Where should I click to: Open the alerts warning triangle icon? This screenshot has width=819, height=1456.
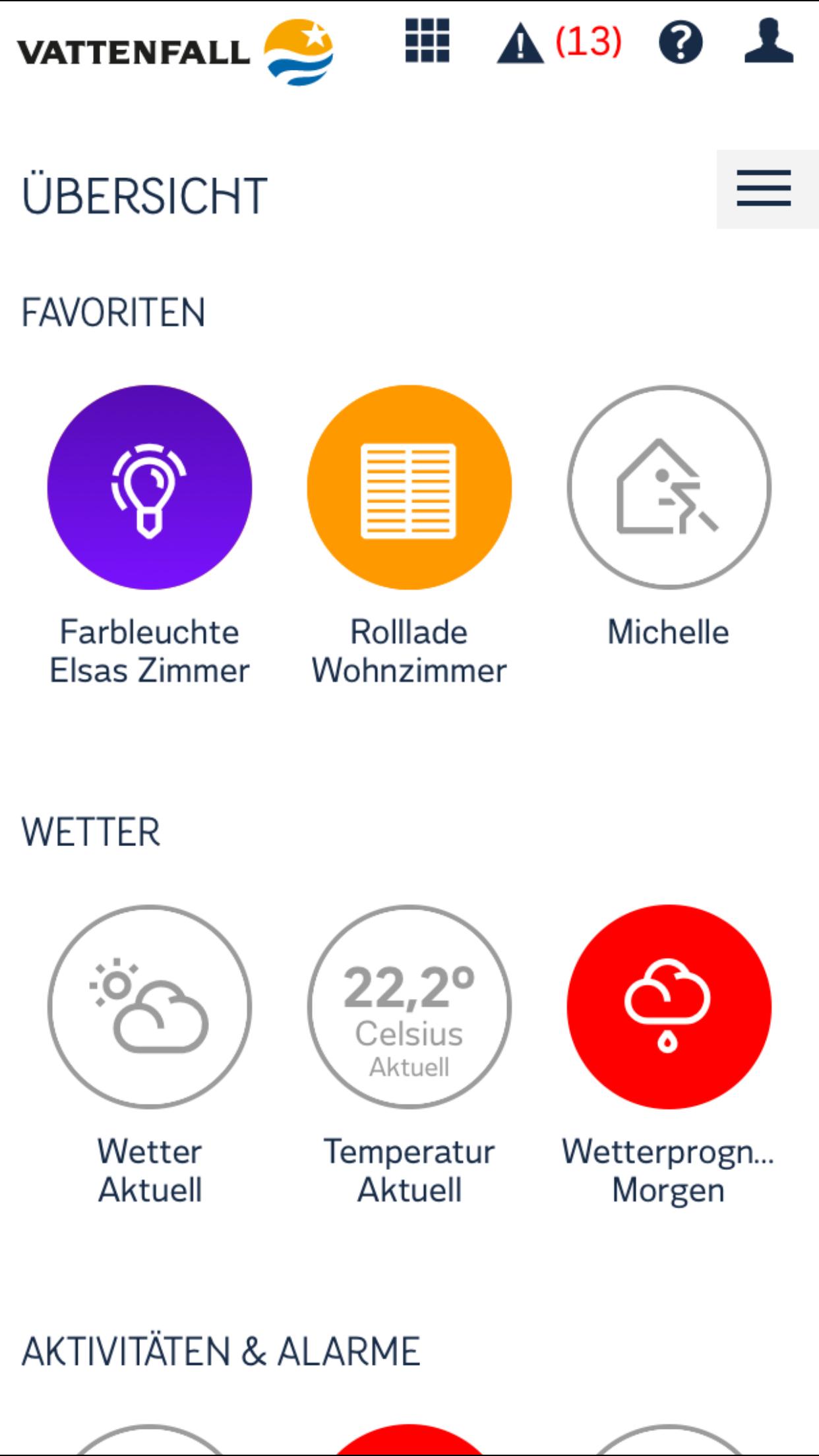521,44
